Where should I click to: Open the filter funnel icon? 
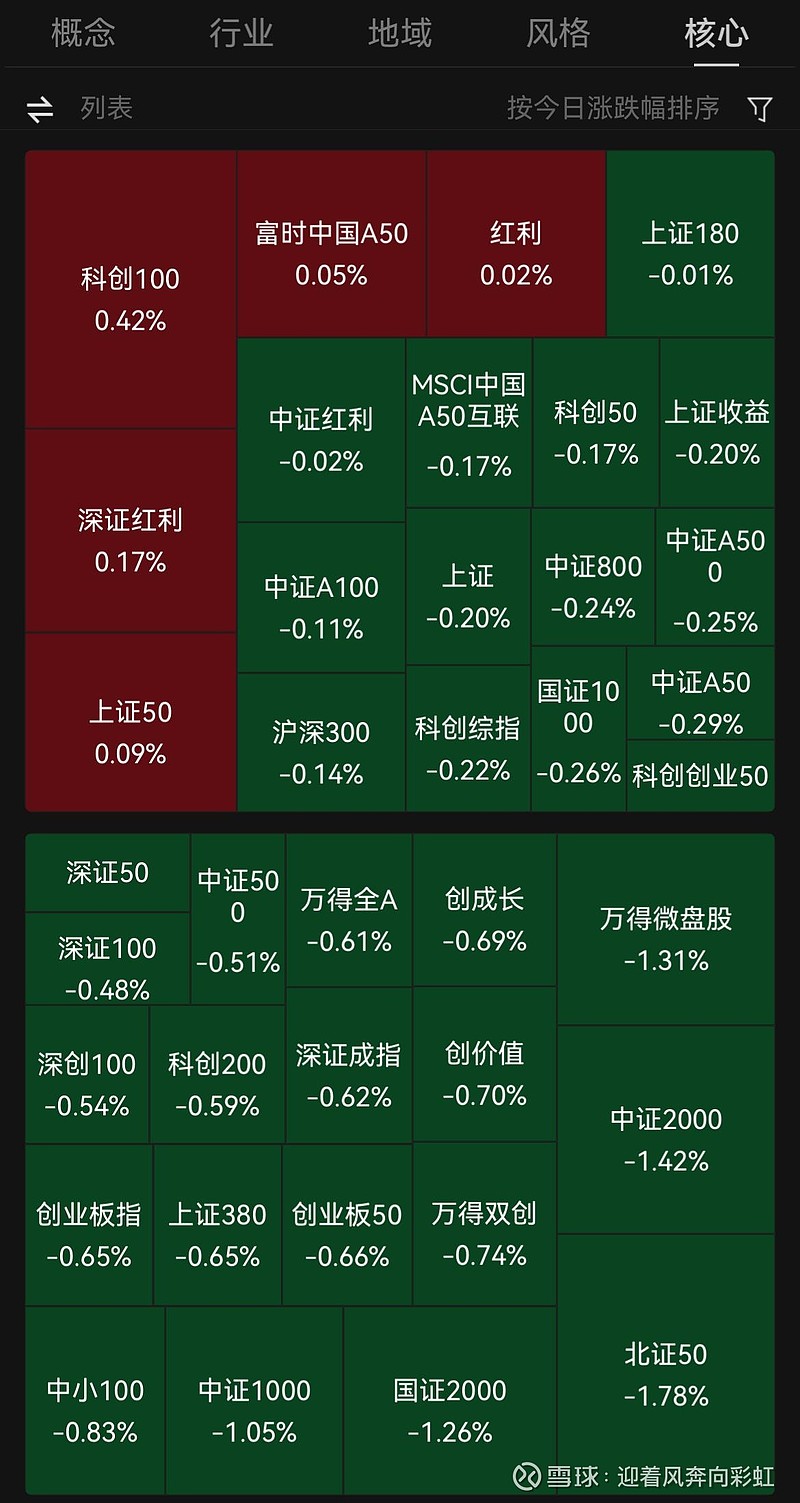760,108
